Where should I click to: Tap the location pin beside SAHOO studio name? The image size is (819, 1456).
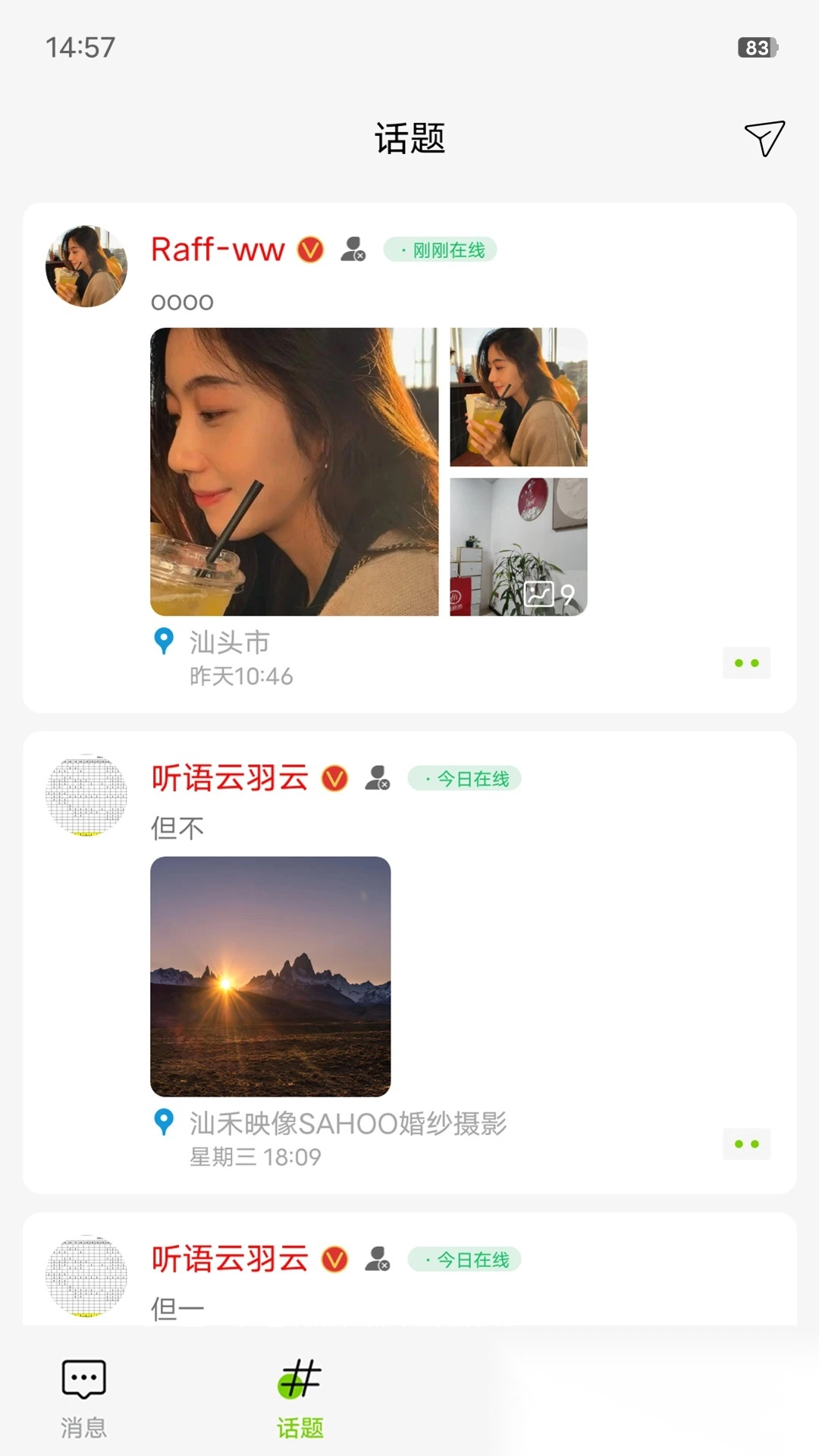[x=163, y=1125]
